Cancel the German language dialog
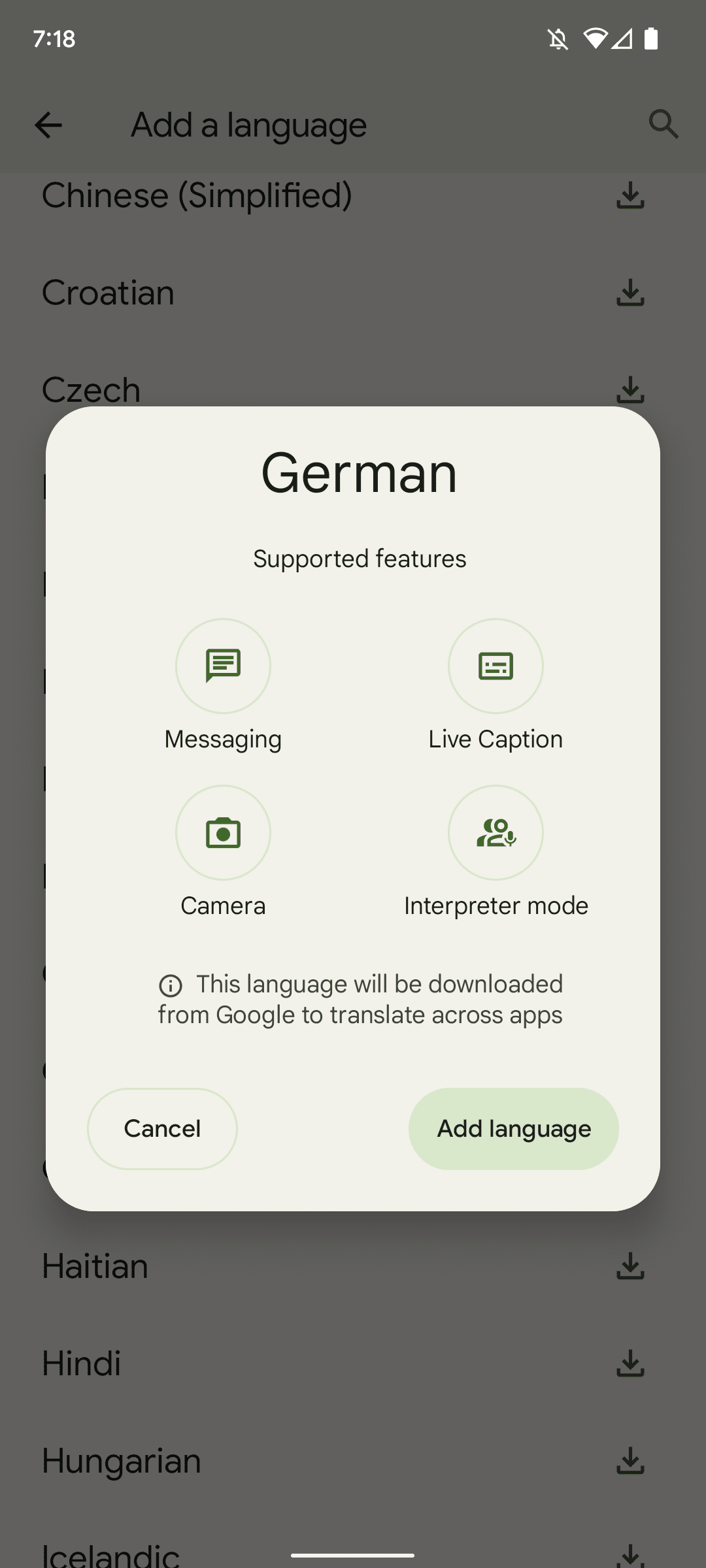Screen dimensions: 706x1568 coord(162,1128)
